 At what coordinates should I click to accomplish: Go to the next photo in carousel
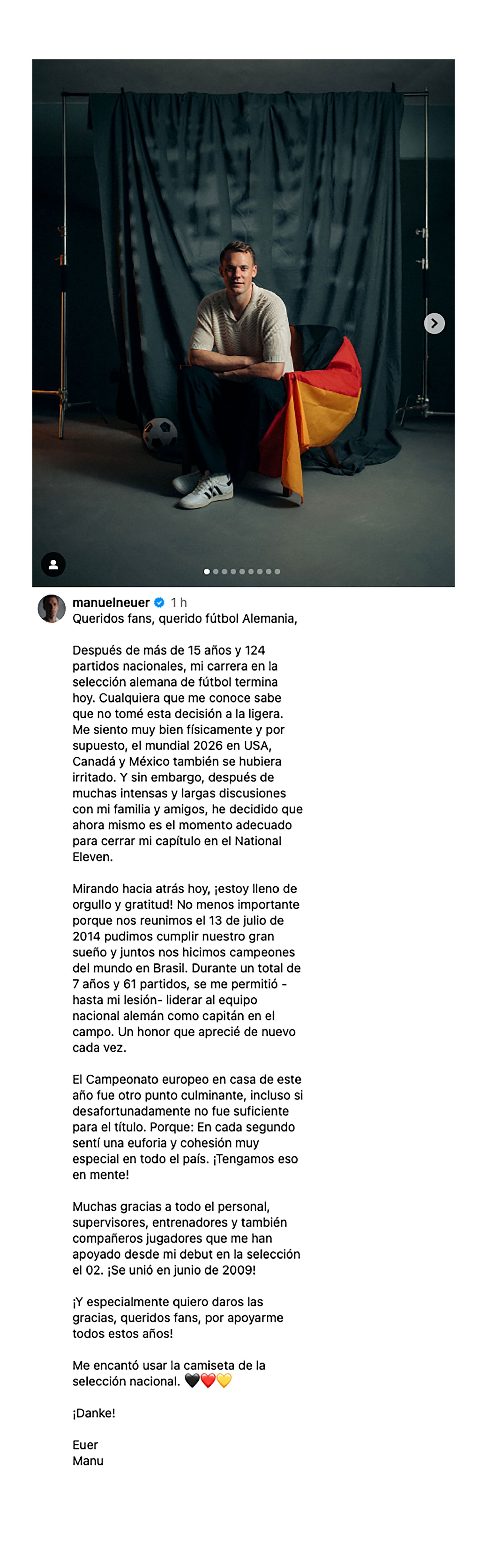click(433, 323)
